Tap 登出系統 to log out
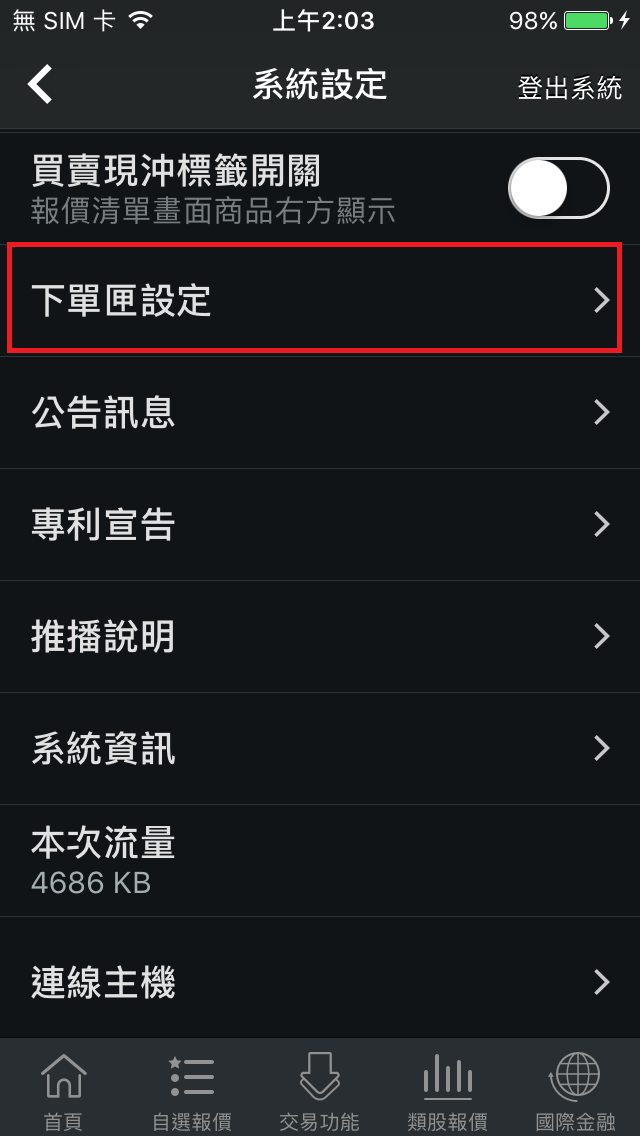This screenshot has width=640, height=1136. point(570,88)
